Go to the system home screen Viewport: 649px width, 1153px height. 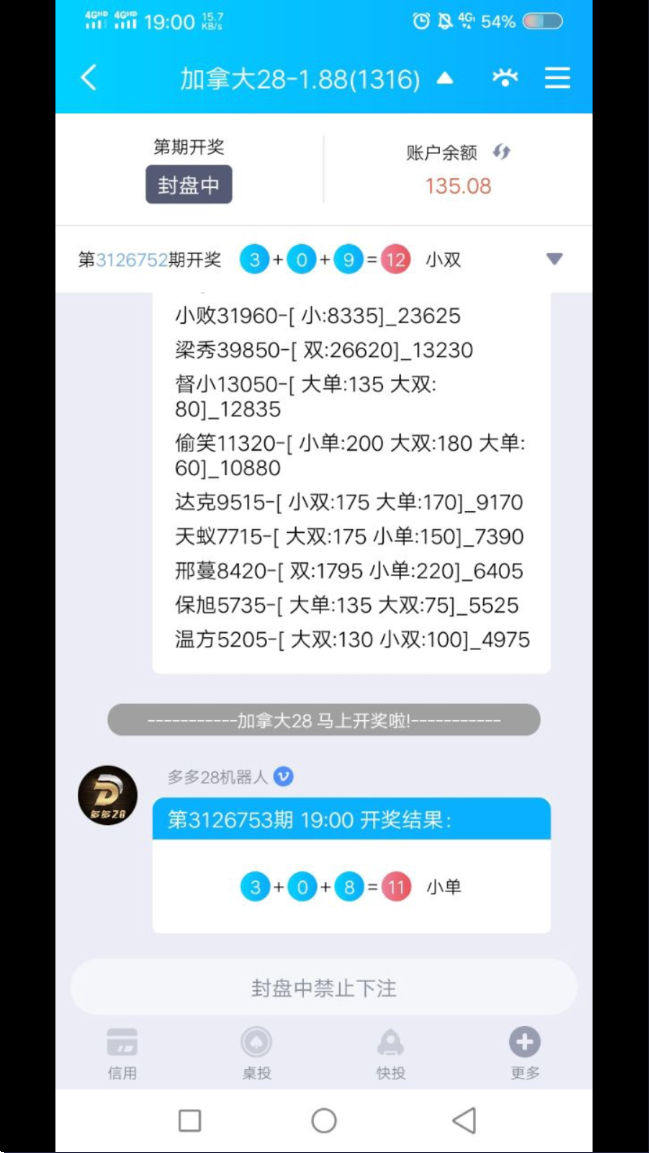pos(324,1121)
